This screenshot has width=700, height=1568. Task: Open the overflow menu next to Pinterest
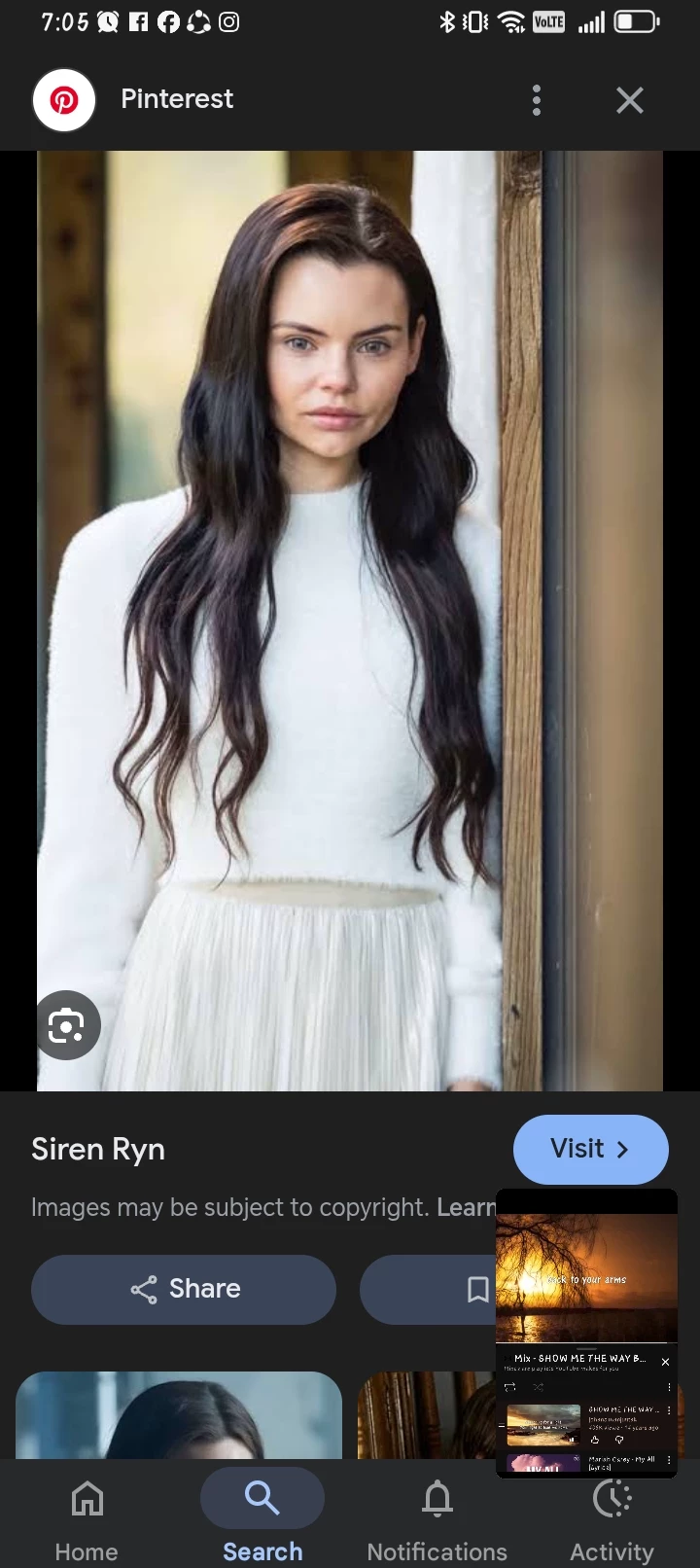coord(537,100)
